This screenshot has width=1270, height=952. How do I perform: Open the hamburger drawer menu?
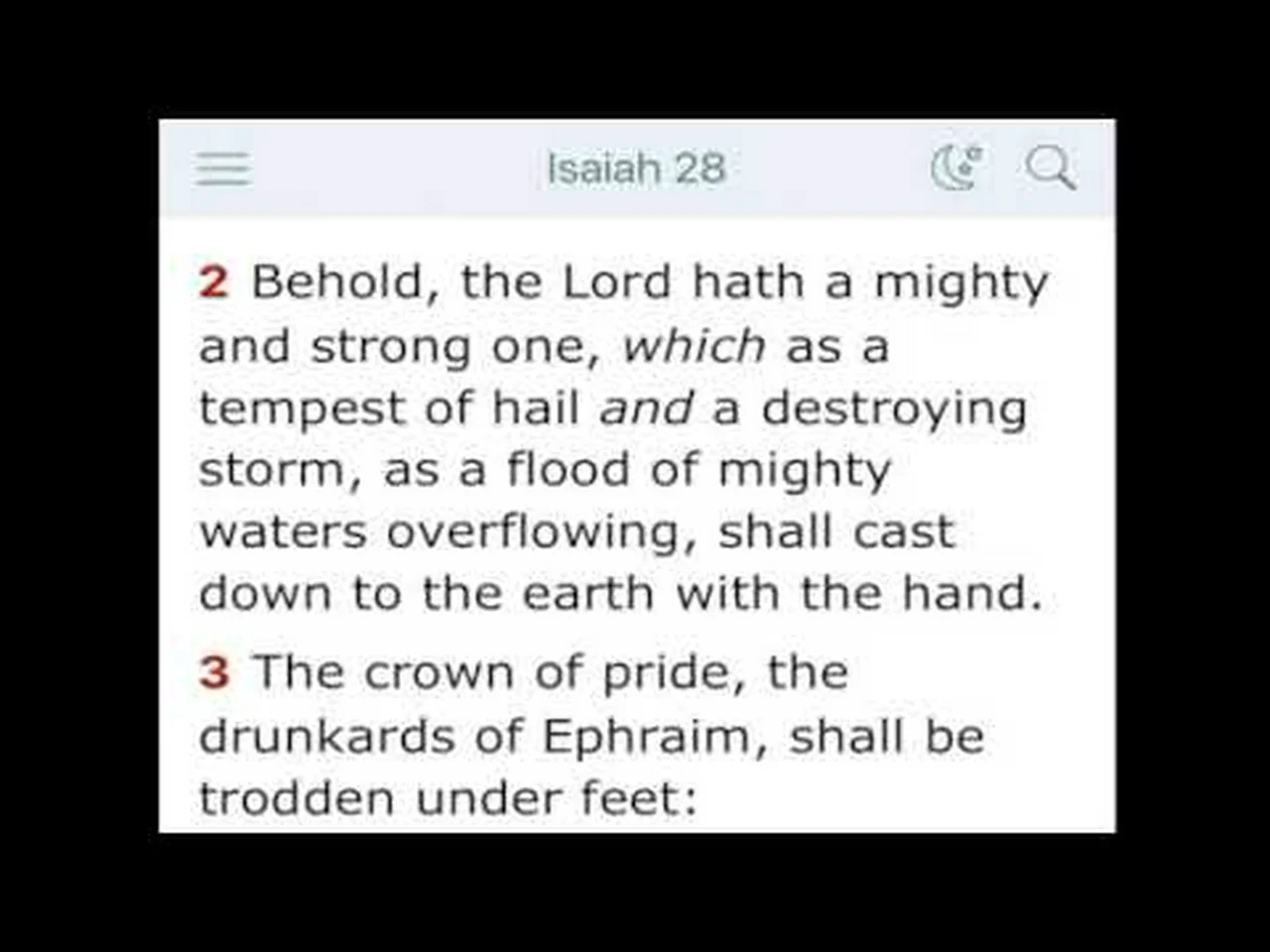tap(223, 169)
